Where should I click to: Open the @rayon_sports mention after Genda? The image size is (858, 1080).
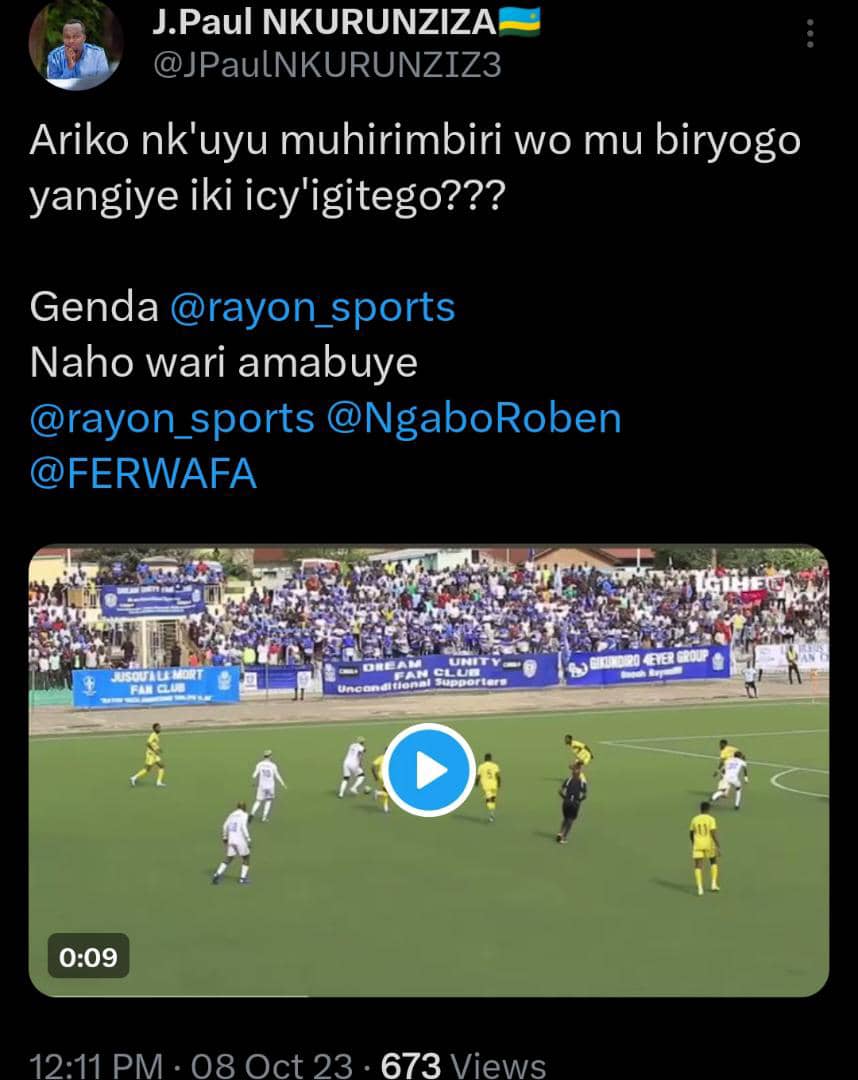312,307
